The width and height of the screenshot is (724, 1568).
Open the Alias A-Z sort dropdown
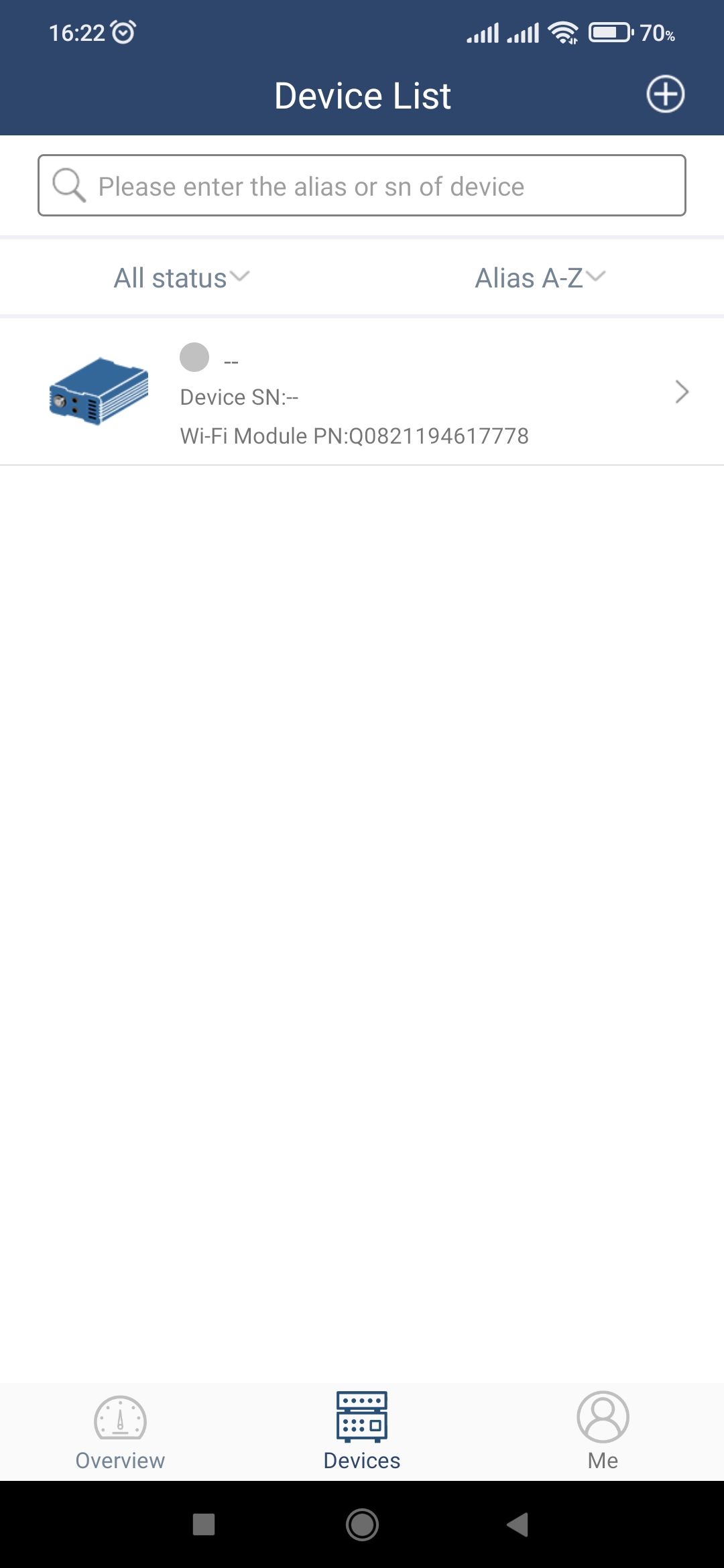tap(540, 278)
